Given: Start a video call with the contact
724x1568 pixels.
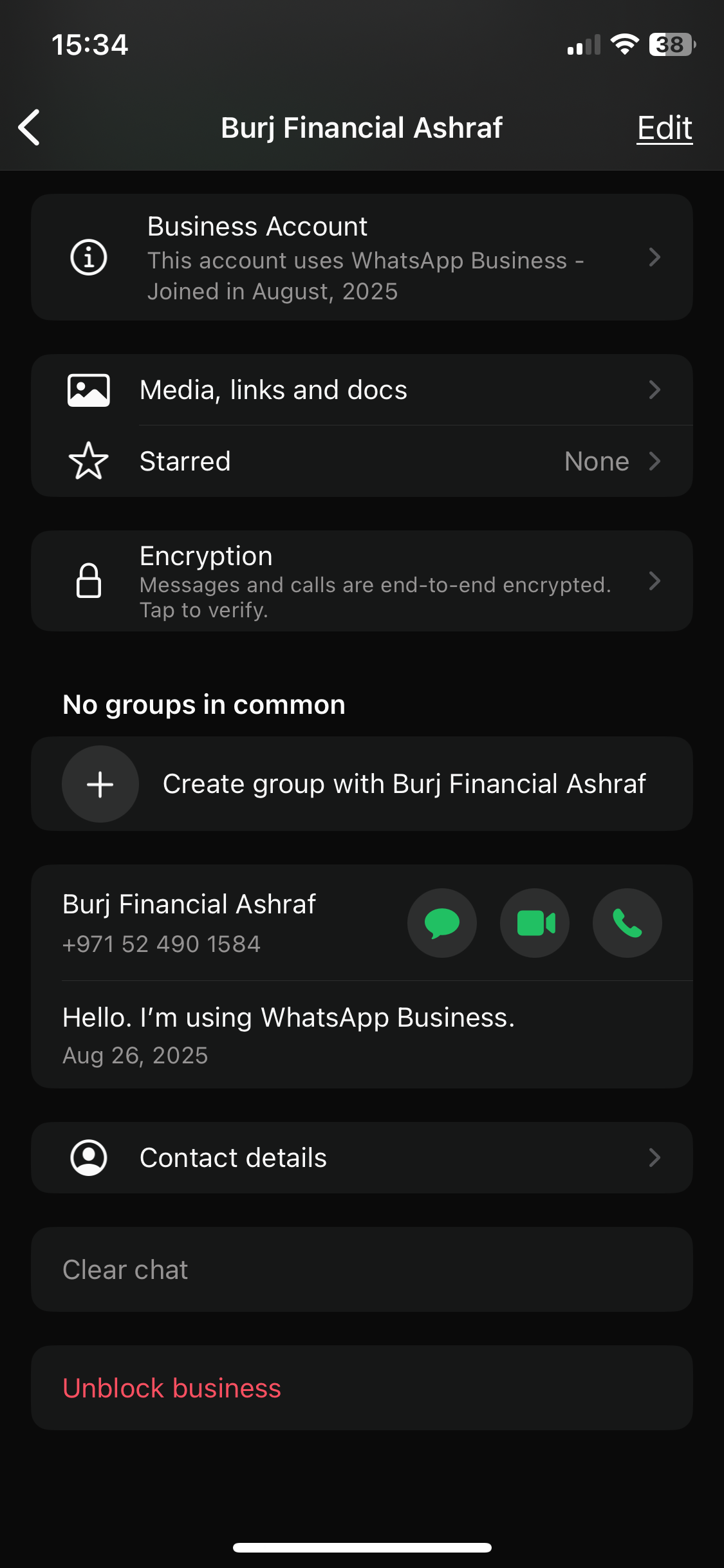Looking at the screenshot, I should tap(535, 923).
